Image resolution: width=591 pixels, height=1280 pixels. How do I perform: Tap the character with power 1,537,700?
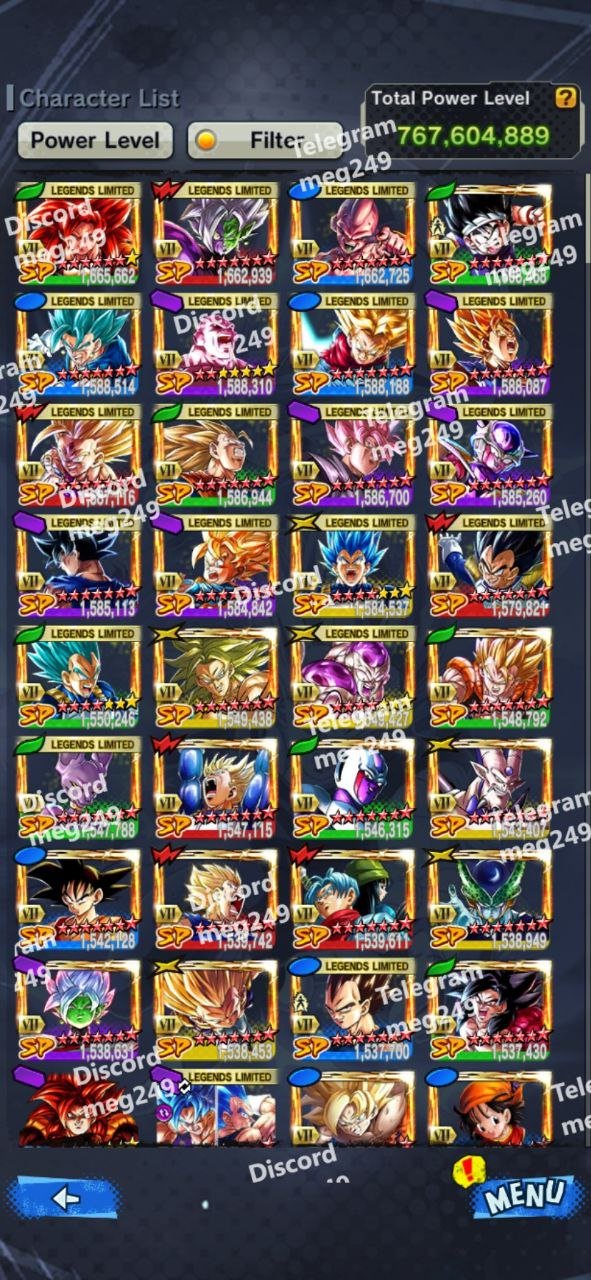pos(353,1009)
